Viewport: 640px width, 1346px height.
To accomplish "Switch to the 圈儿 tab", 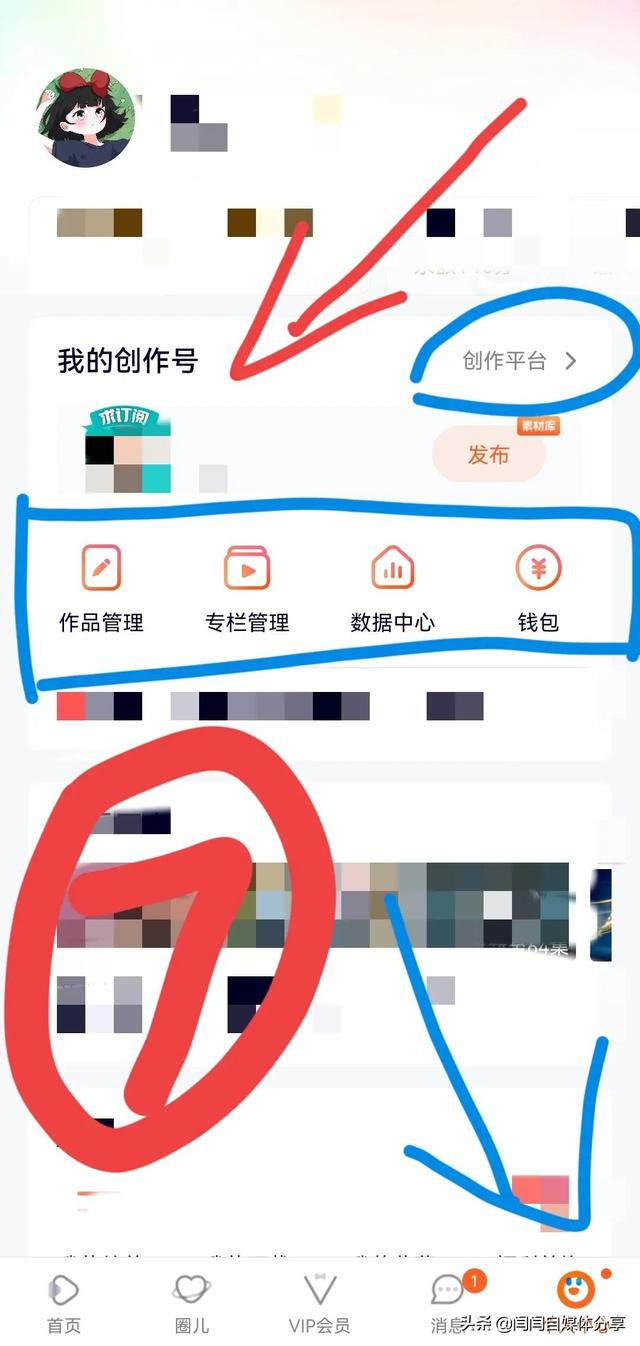I will pyautogui.click(x=191, y=1303).
